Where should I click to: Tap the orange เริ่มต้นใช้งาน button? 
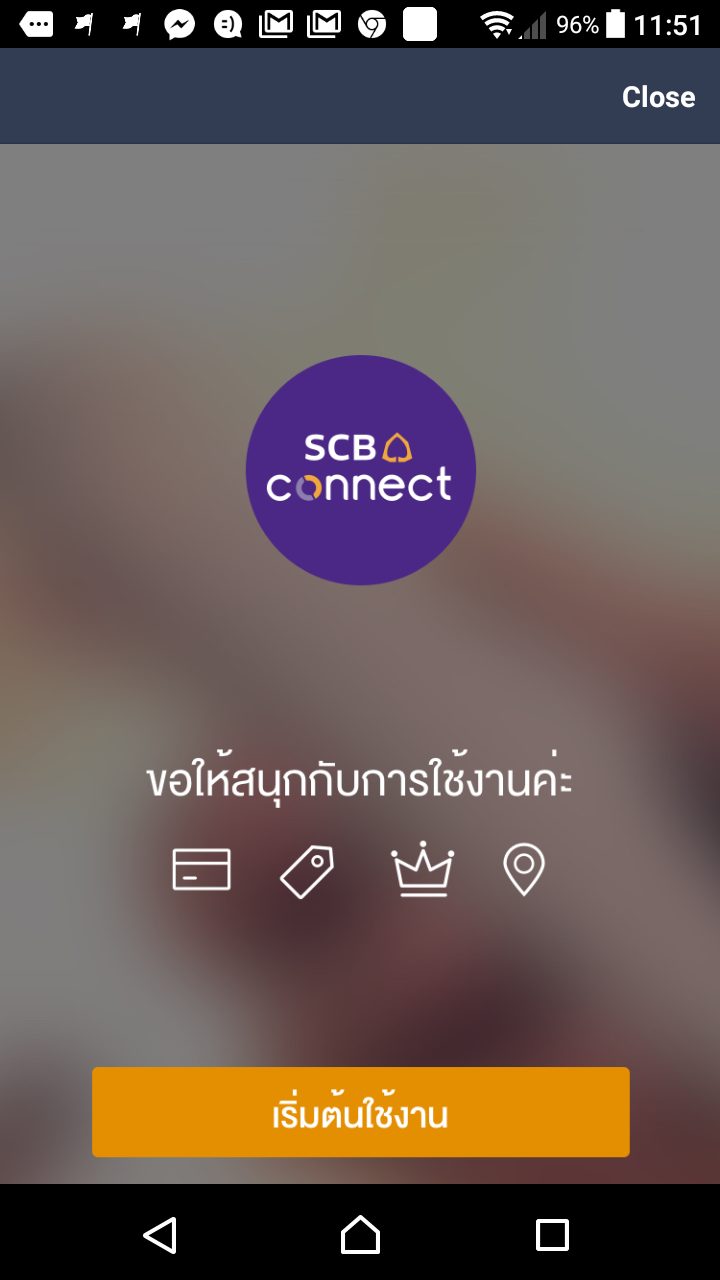pos(360,1112)
